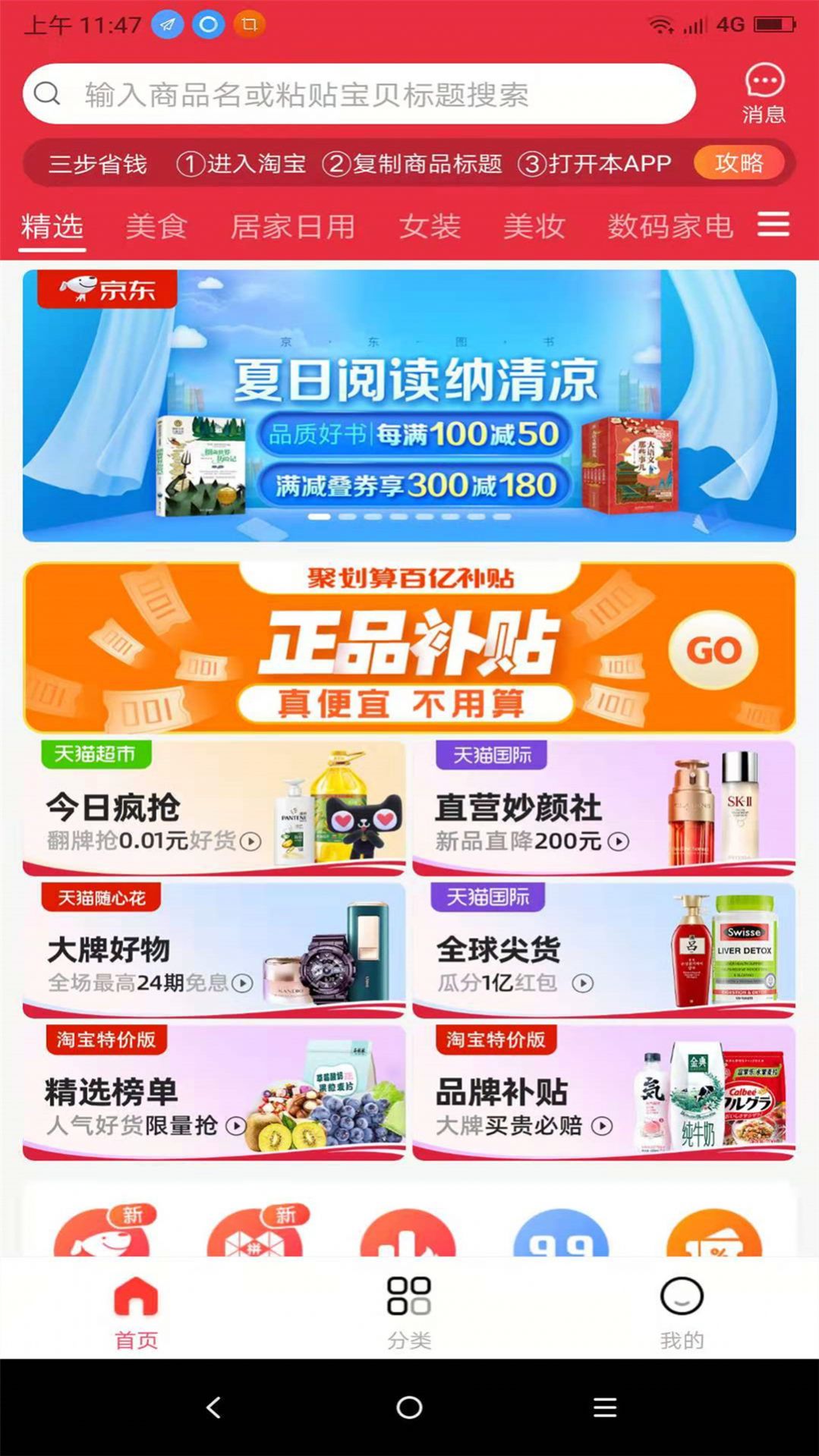Open the 大牌好物 card
Screen dimensions: 819x1456
214,950
